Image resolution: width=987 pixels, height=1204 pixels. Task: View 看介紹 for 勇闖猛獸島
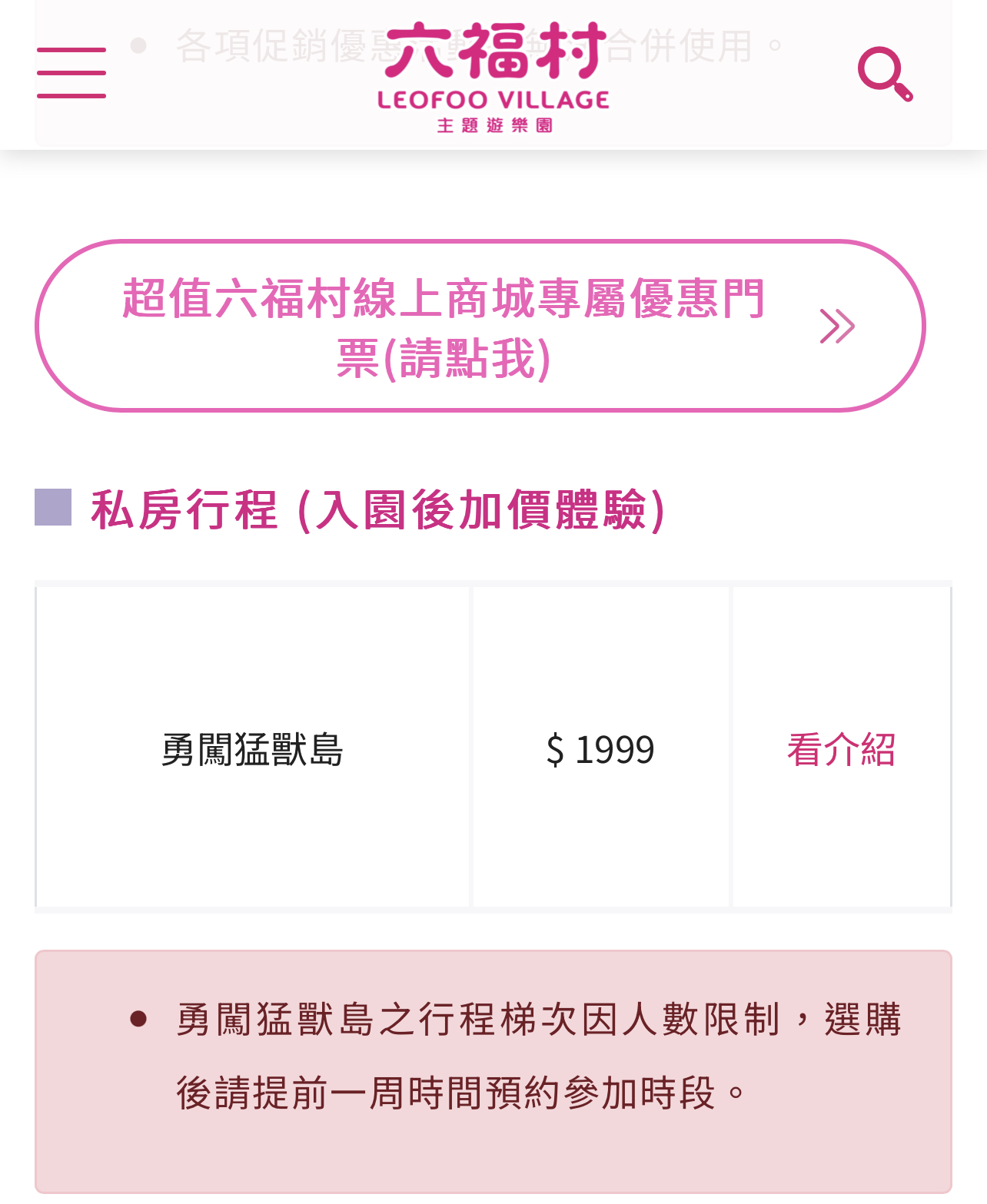pos(841,749)
